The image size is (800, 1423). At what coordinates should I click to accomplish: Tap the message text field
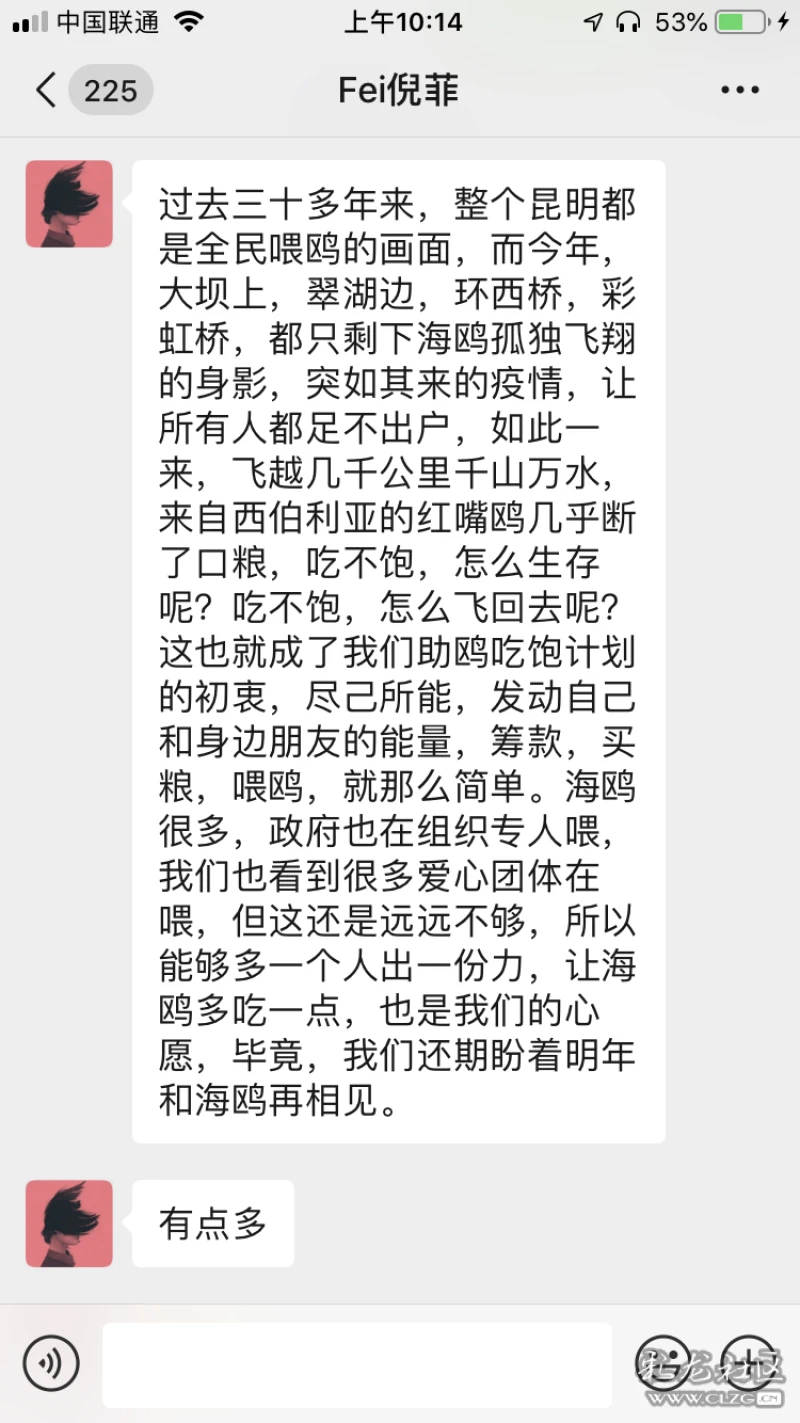tap(357, 1365)
